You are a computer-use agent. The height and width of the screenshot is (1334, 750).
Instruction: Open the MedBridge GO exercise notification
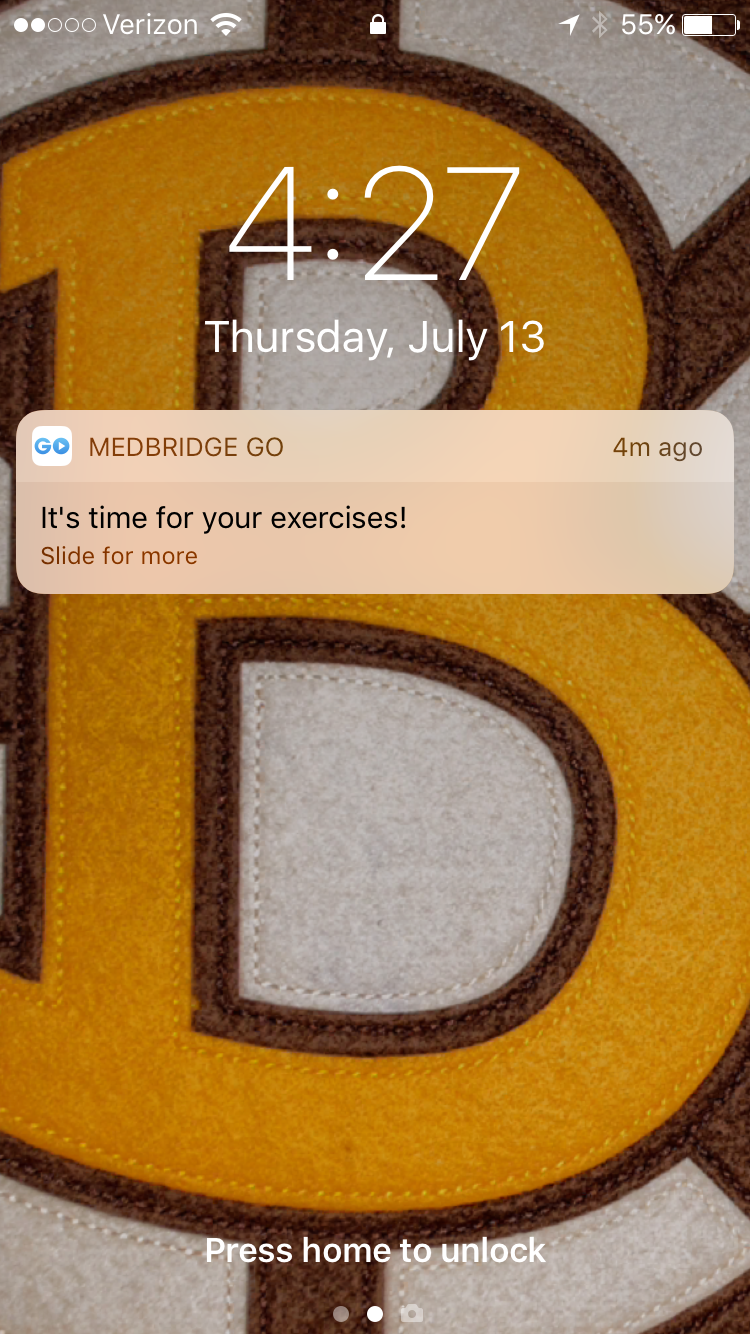[374, 518]
